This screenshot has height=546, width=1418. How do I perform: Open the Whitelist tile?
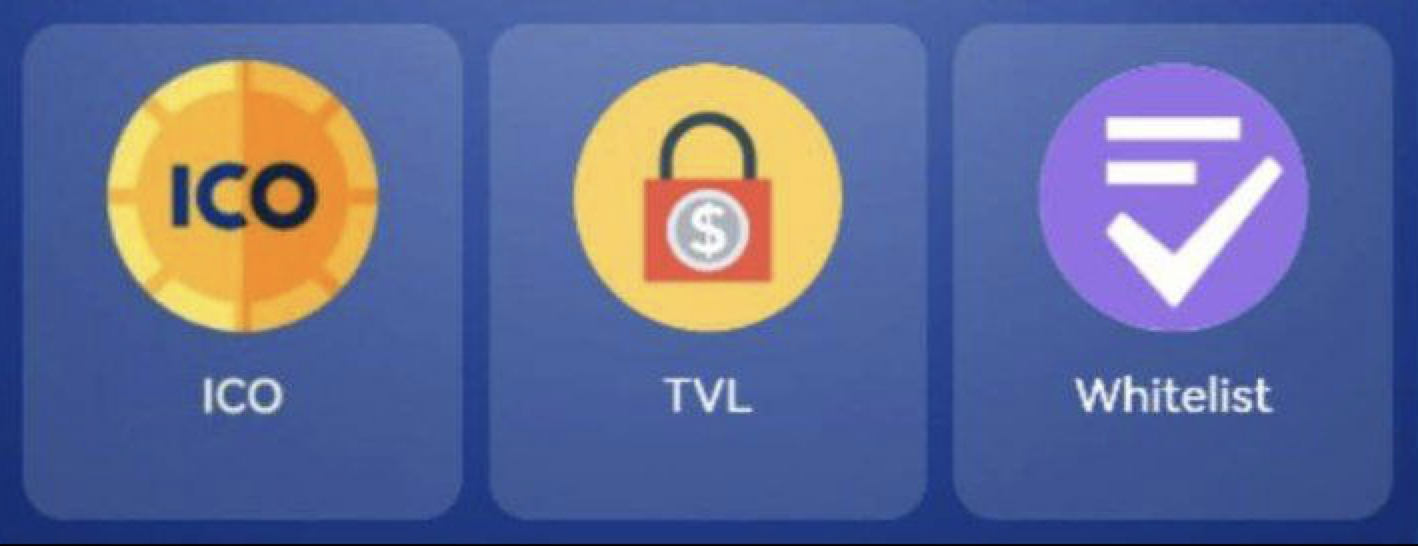pyautogui.click(x=1172, y=270)
